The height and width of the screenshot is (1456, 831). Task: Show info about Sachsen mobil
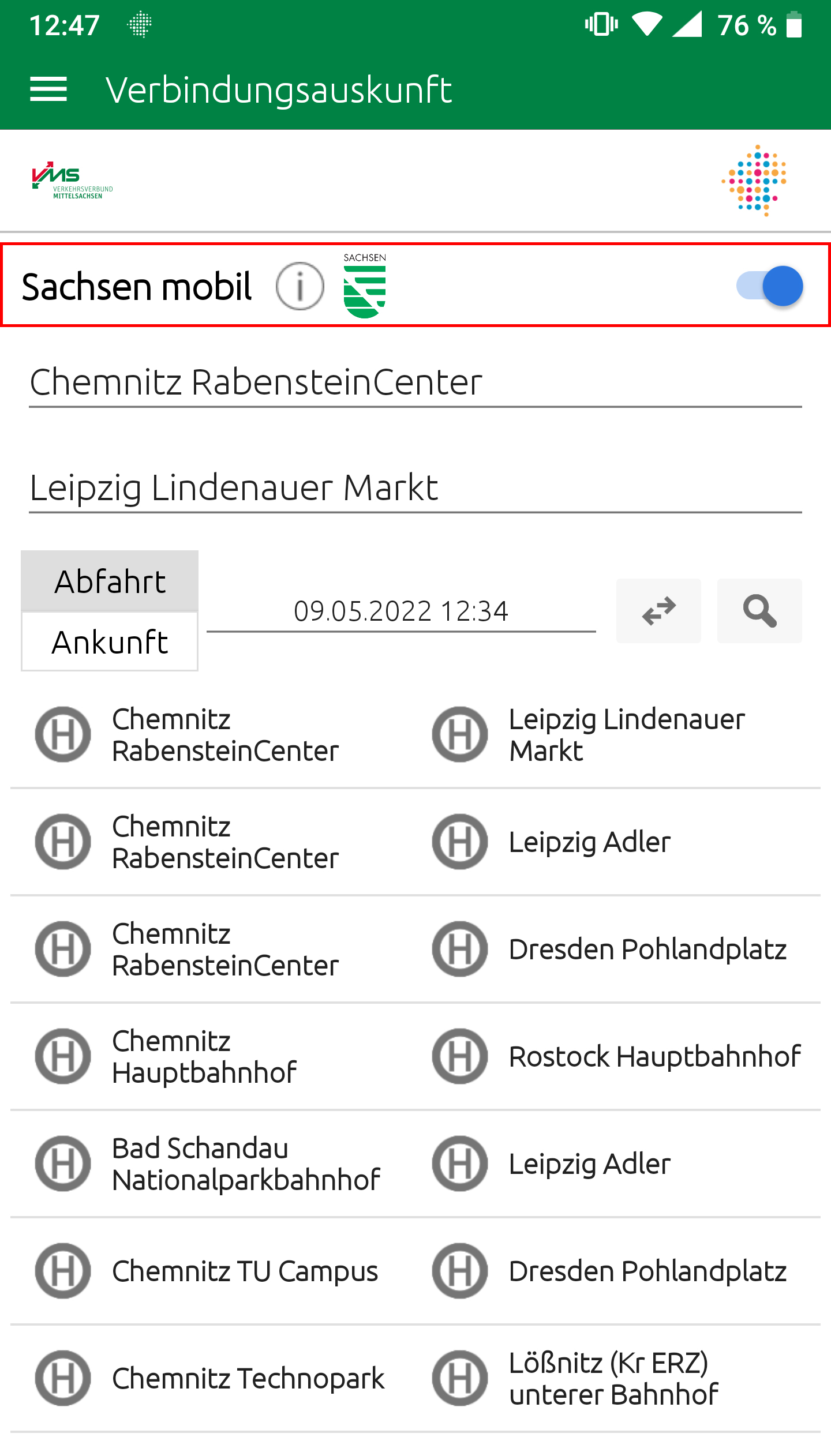(300, 286)
